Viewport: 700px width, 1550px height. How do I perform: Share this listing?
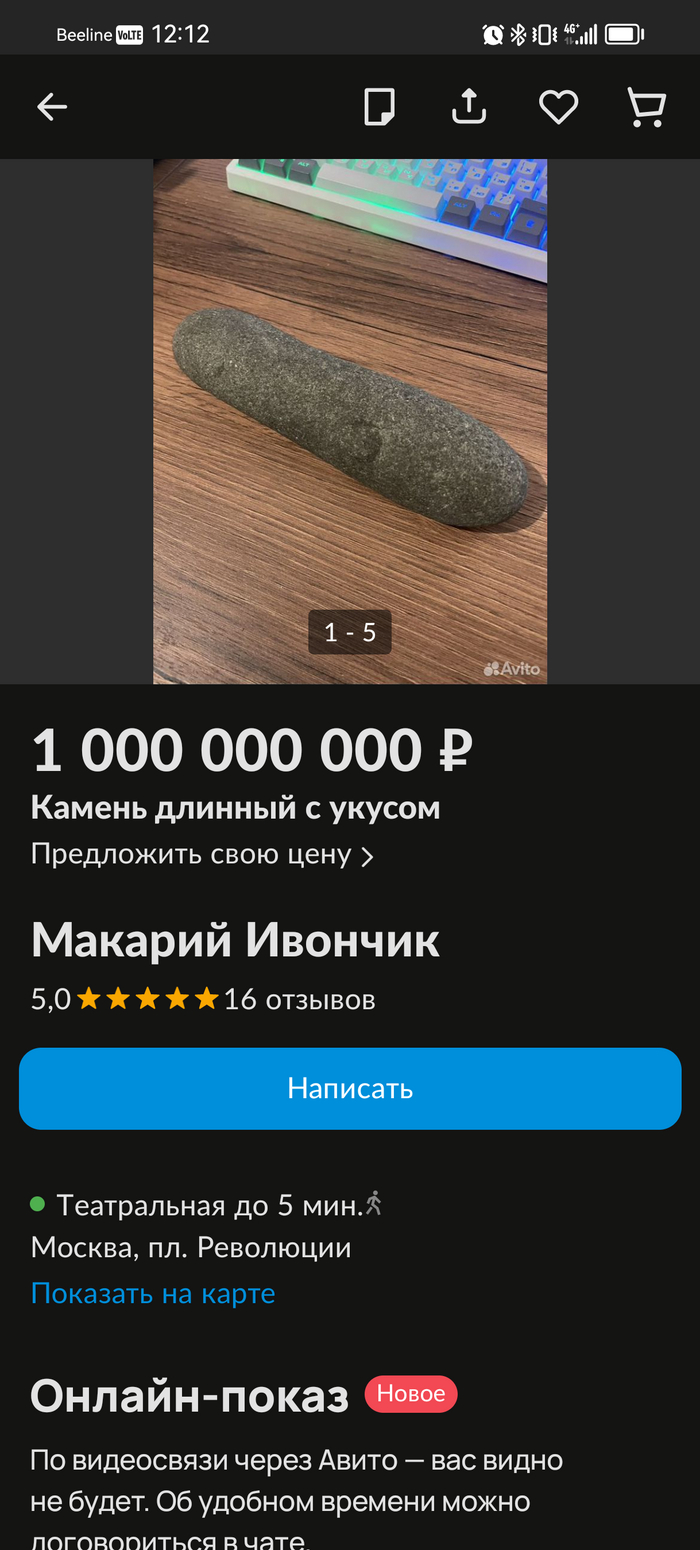tap(468, 107)
